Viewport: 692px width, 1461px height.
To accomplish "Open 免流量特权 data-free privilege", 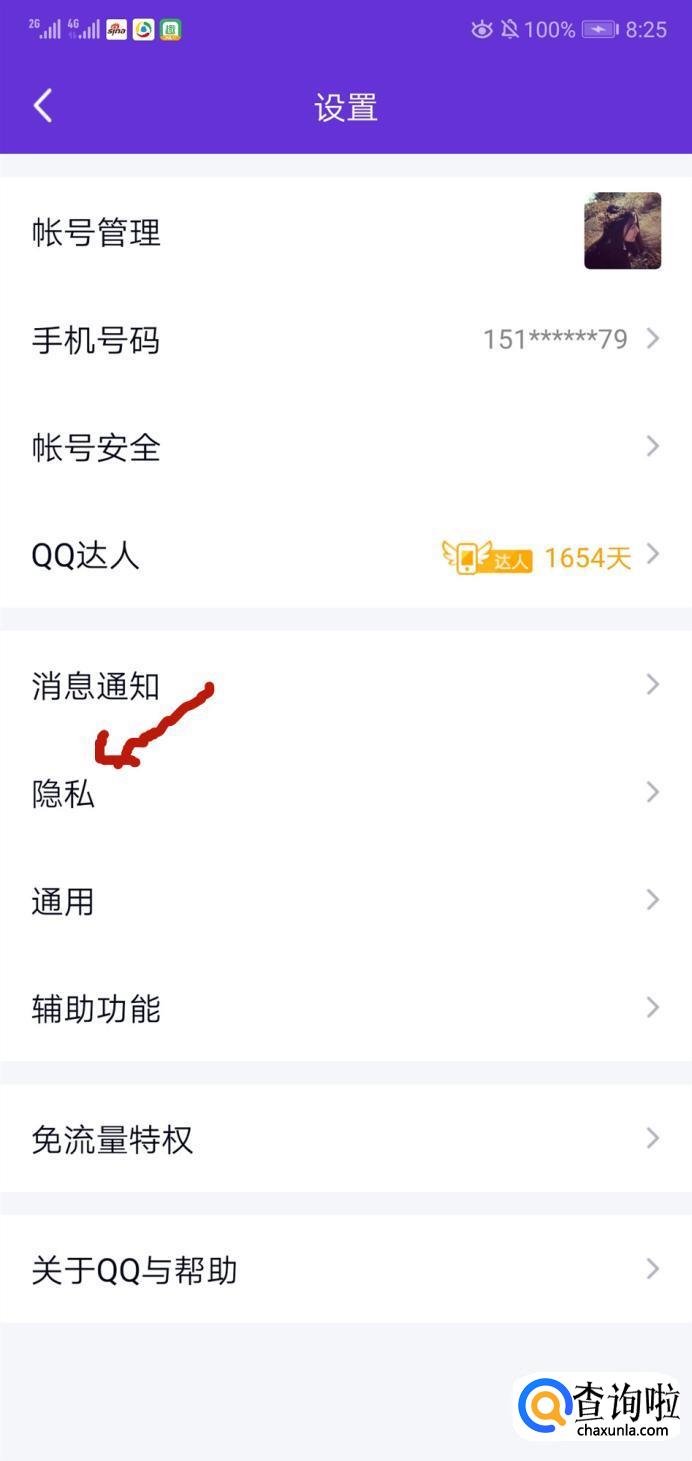I will click(x=346, y=1139).
